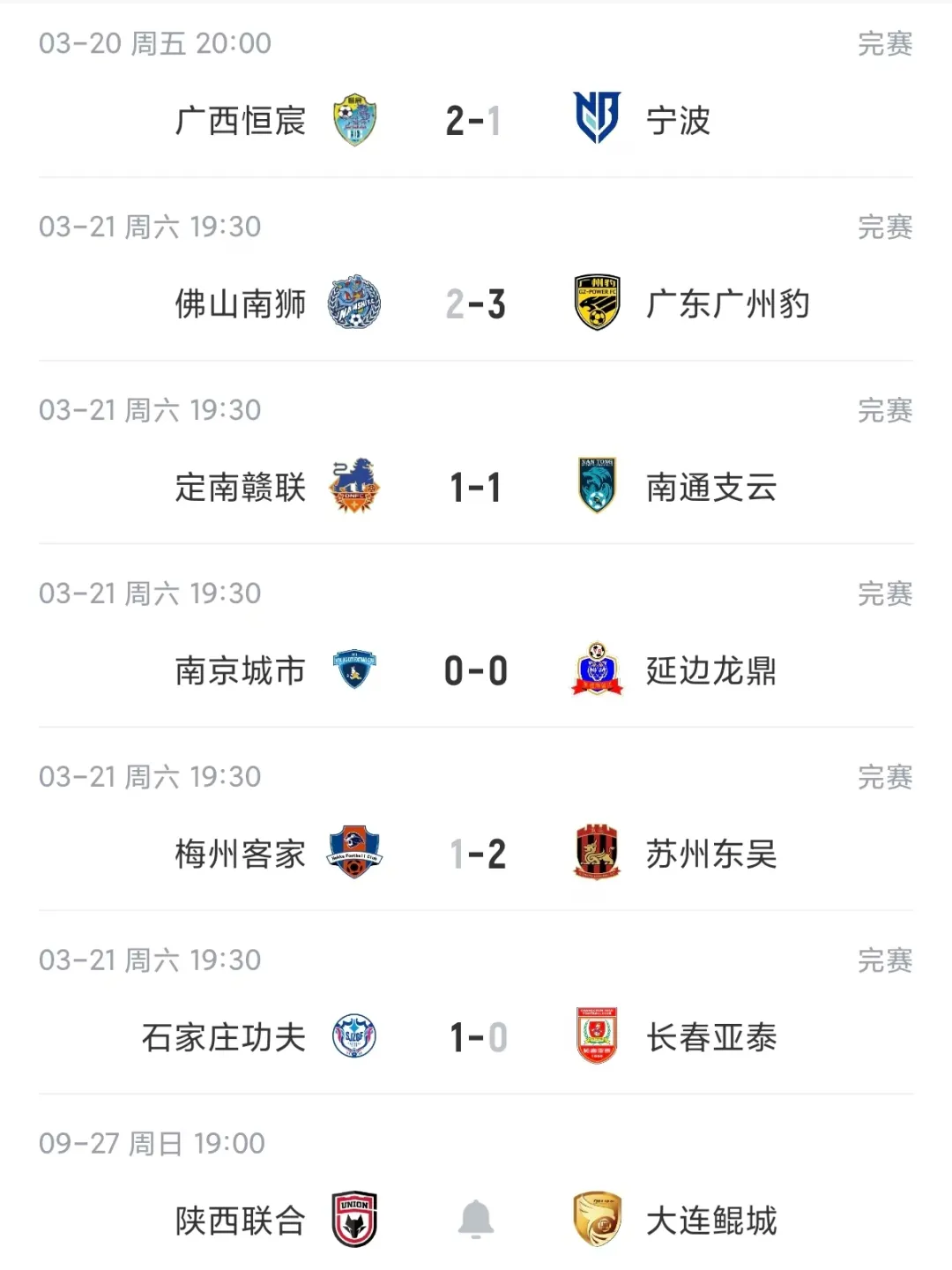This screenshot has width=952, height=1270.
Task: Open the 石家庄功夫 vs 长春亚泰 match
Action: 474,1038
